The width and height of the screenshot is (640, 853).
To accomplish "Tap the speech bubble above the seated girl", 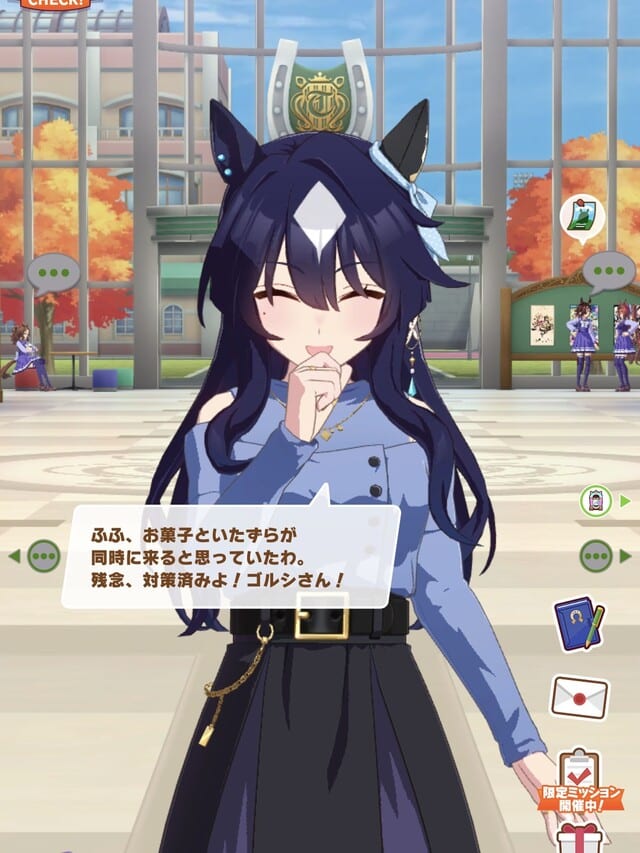I will (53, 272).
